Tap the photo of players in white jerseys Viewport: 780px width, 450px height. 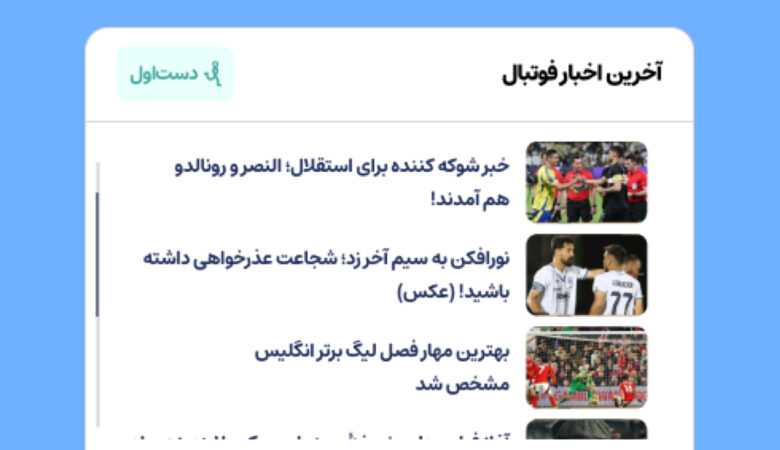tap(586, 275)
